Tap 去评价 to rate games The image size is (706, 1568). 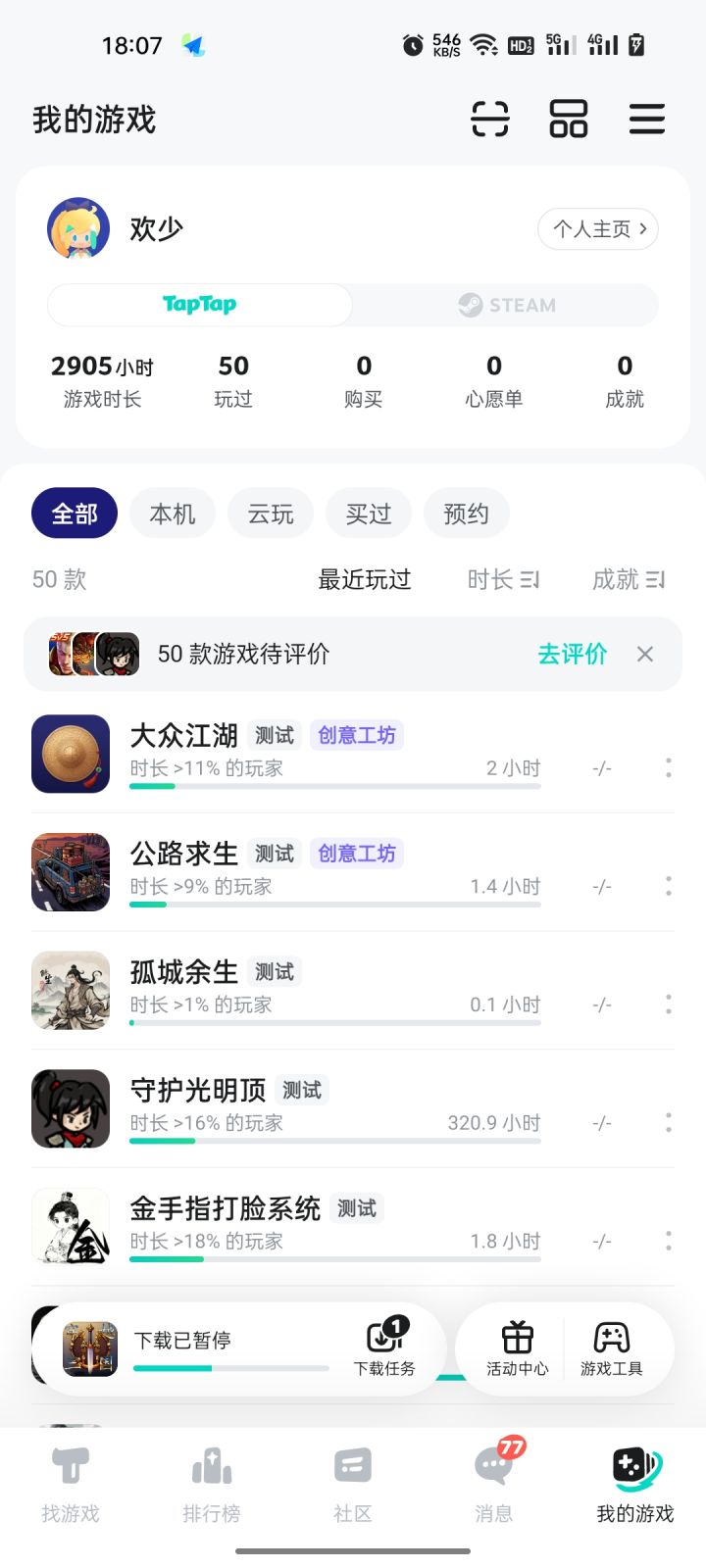[573, 655]
